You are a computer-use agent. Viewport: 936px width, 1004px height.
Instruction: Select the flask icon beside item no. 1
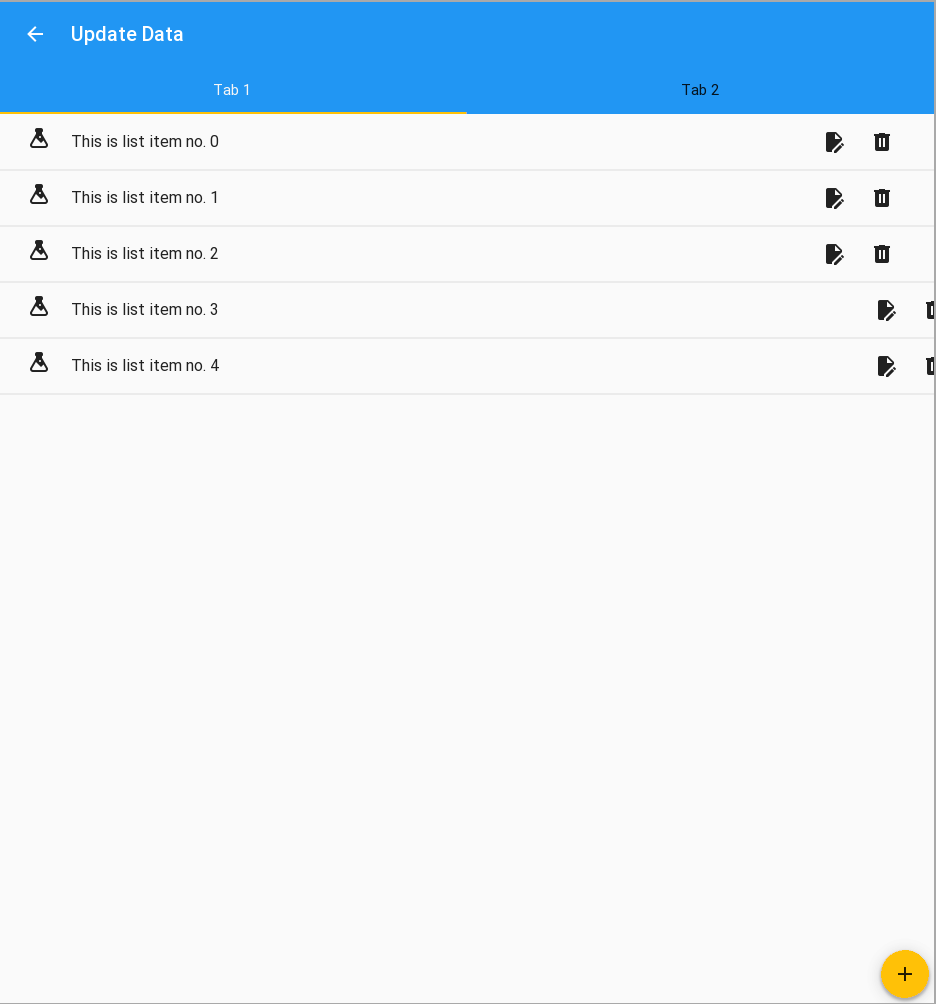pyautogui.click(x=39, y=196)
